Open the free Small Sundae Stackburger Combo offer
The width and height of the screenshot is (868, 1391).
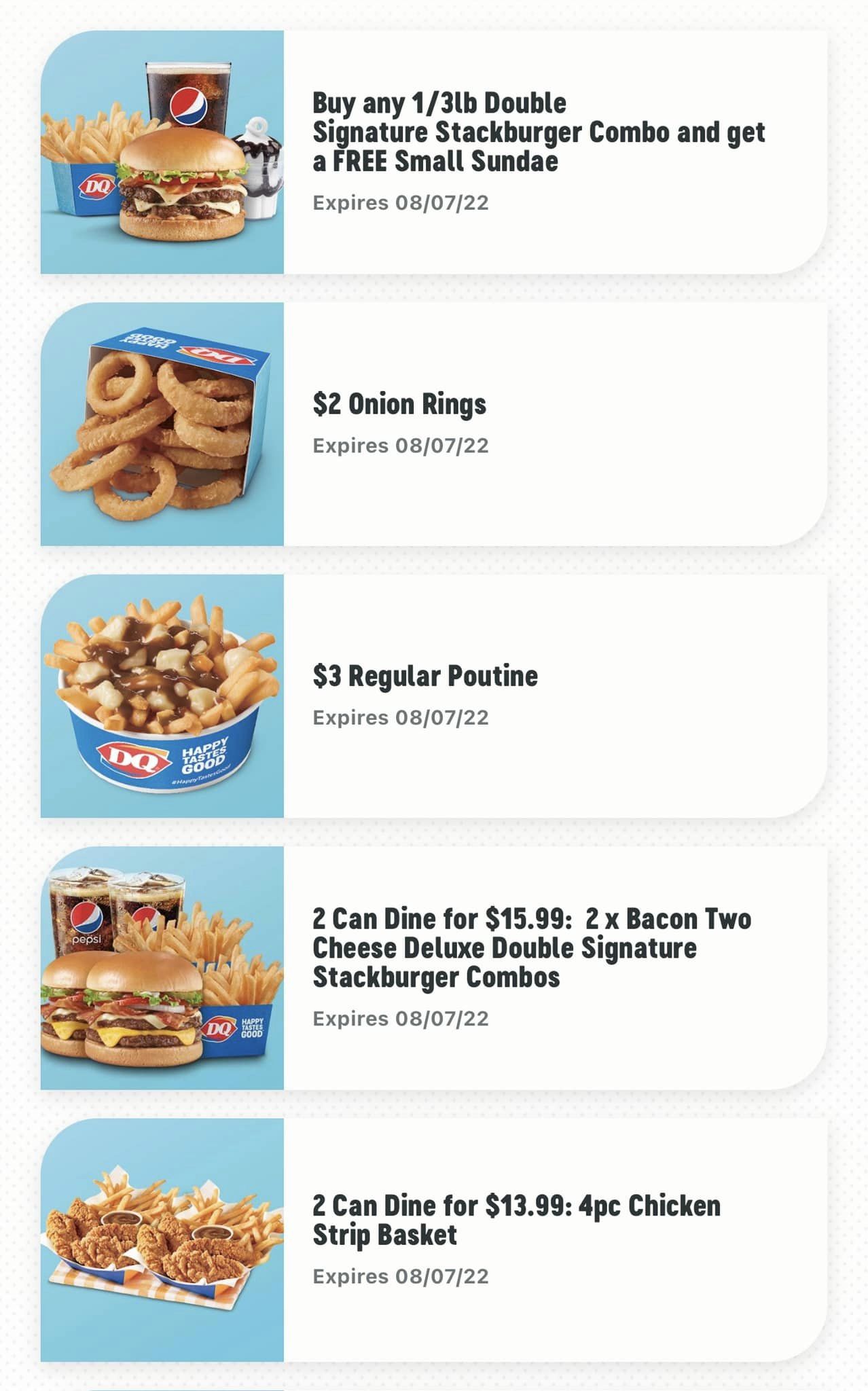click(x=538, y=132)
